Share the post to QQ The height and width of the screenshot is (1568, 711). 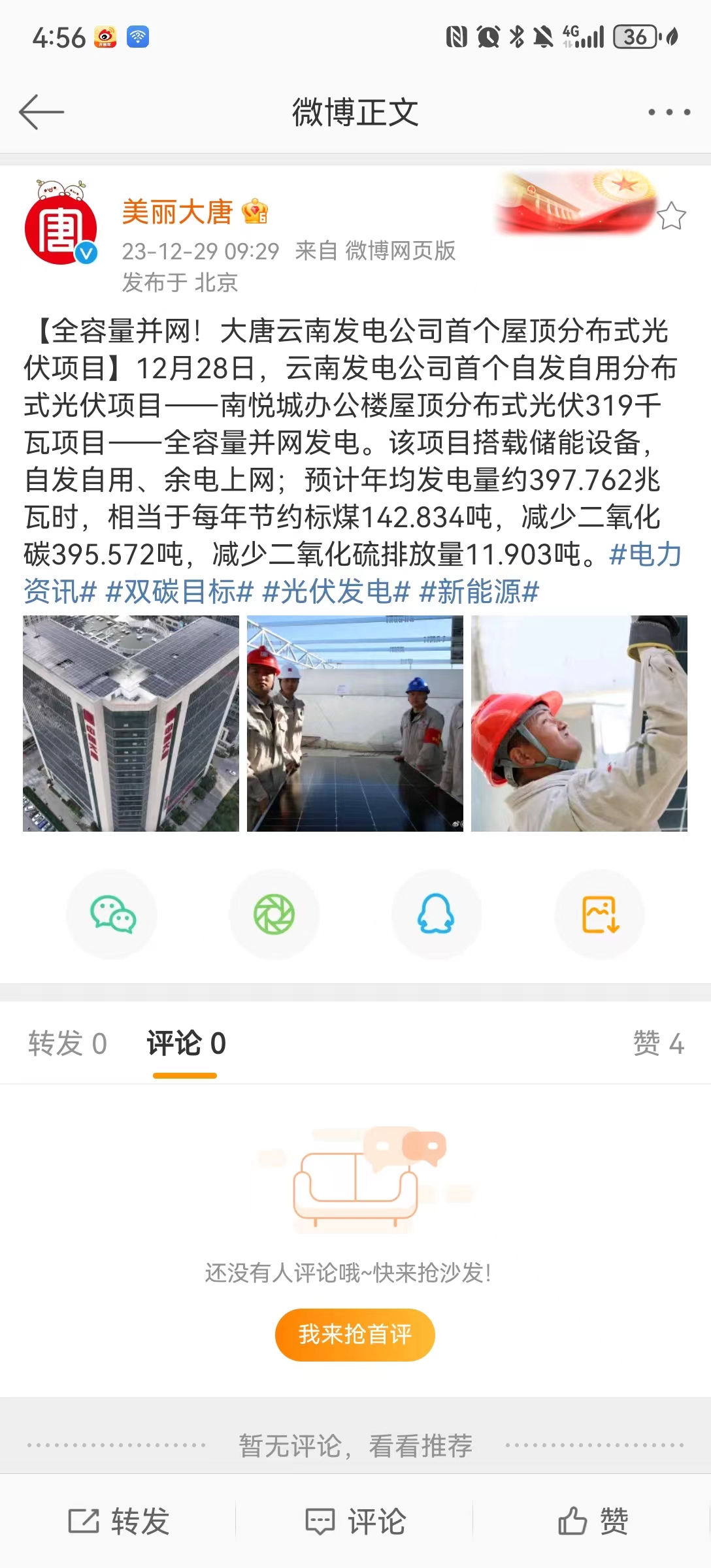[x=436, y=914]
